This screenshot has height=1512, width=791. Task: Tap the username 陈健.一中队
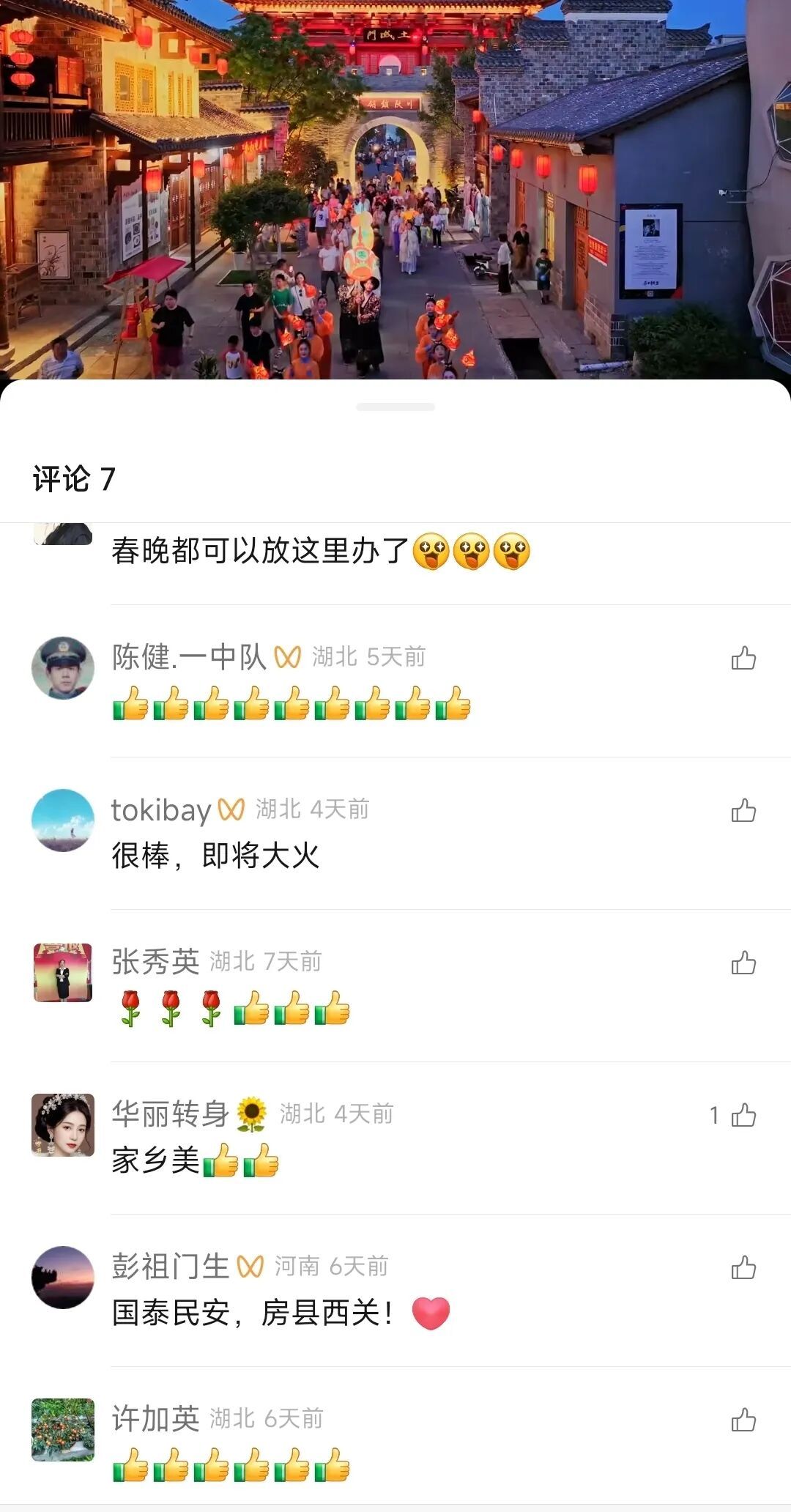click(188, 657)
